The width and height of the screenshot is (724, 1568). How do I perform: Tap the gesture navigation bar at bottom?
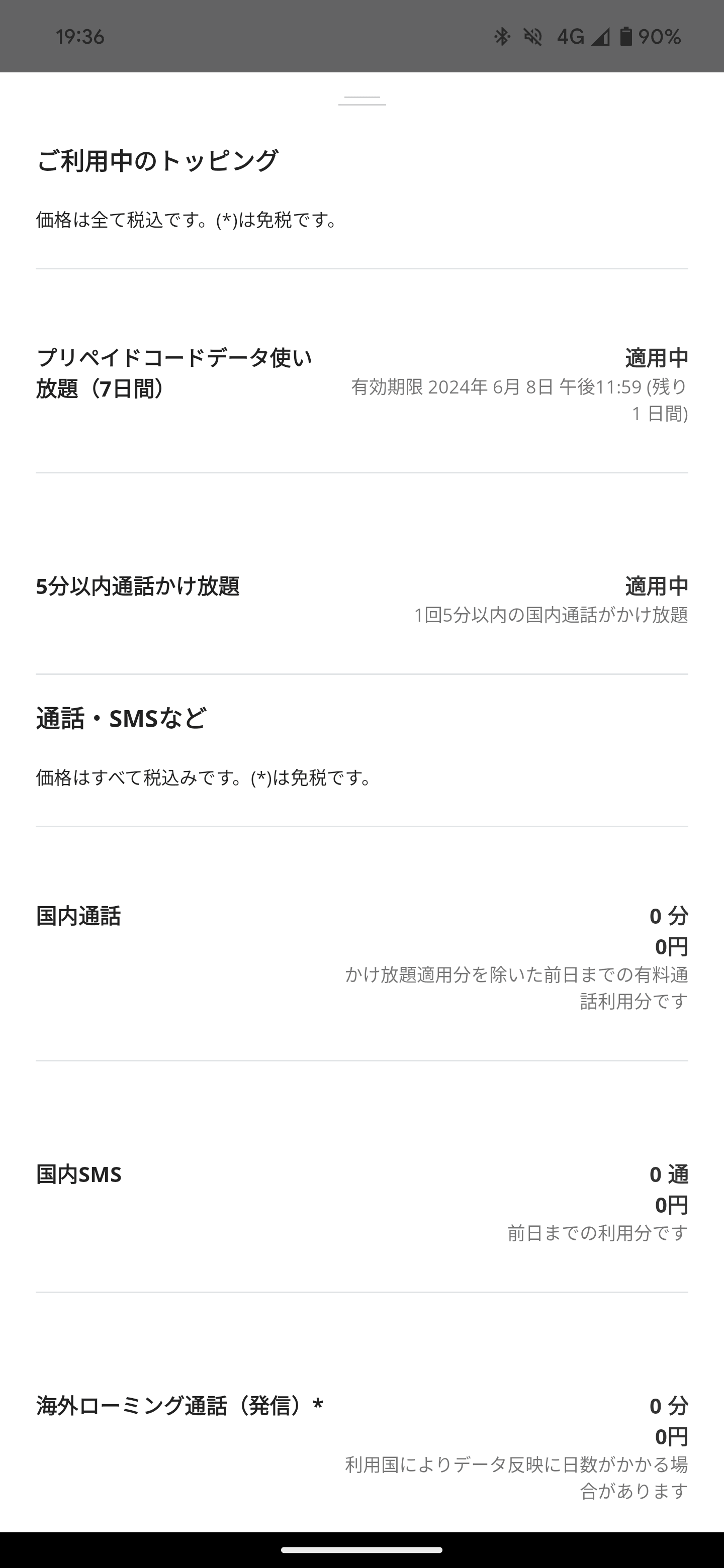point(361,1550)
